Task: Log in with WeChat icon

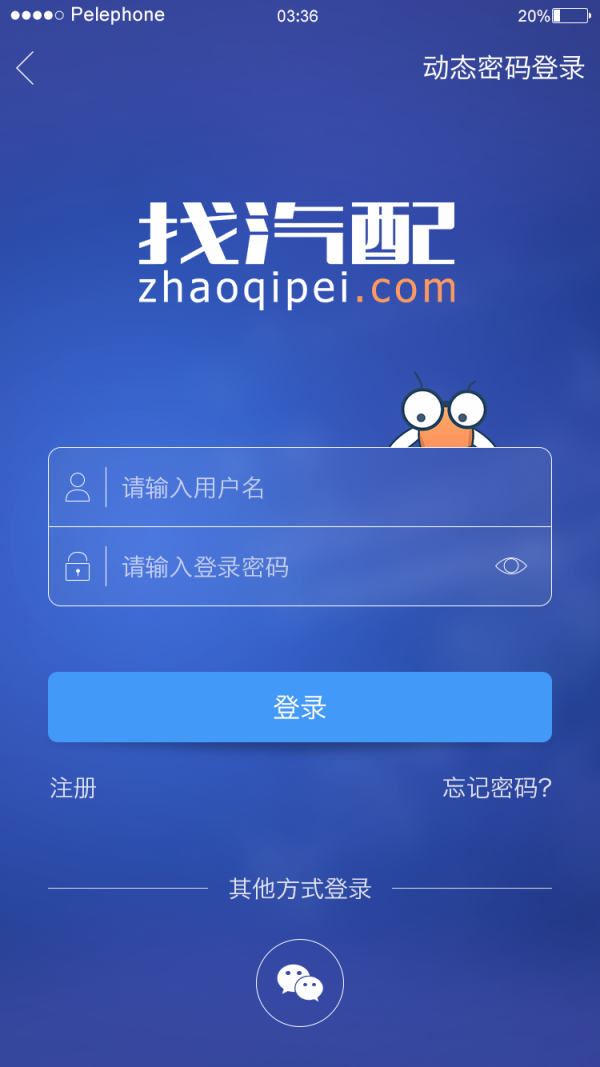Action: (300, 983)
